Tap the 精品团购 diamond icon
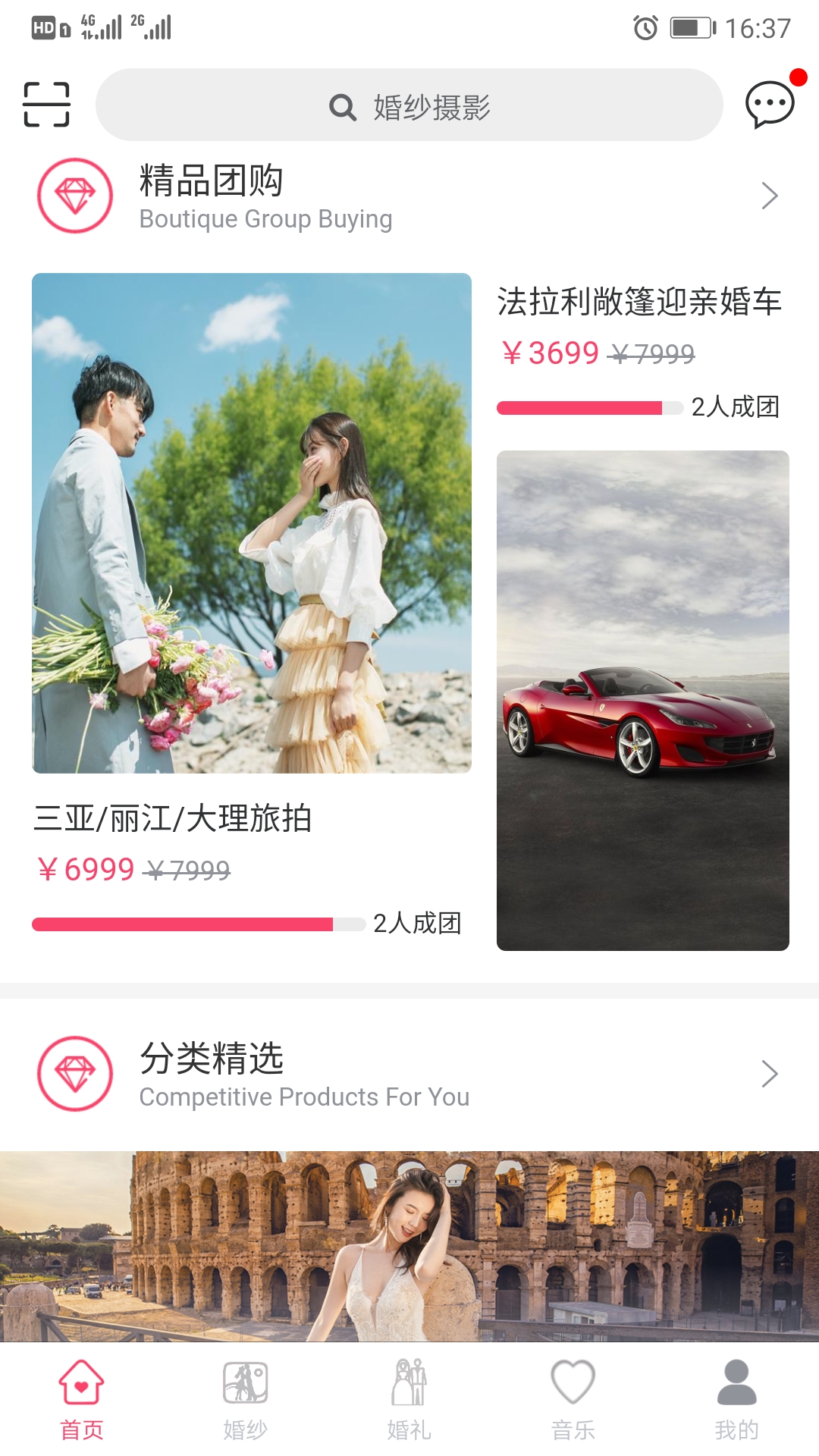 pyautogui.click(x=74, y=196)
